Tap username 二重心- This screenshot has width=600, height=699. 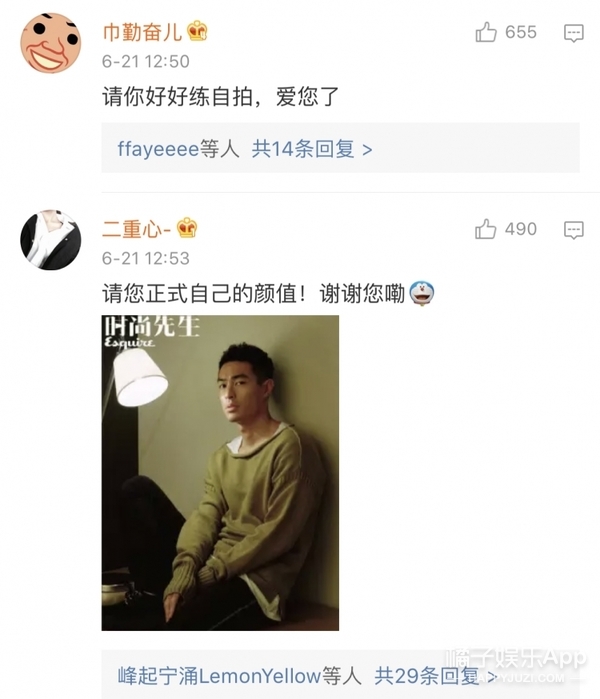tap(137, 229)
